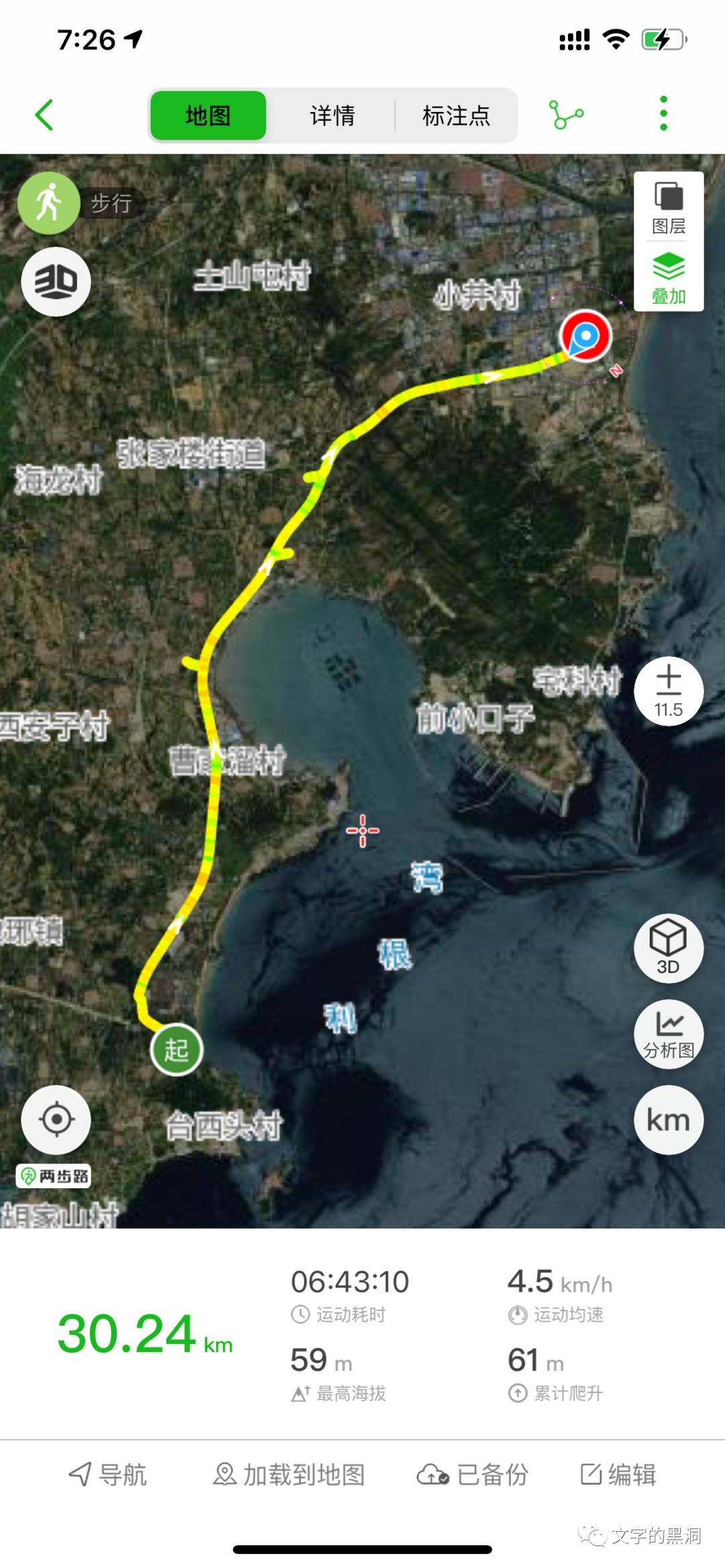725x1568 pixels.
Task: Tap the 起 start point marker
Action: point(177,1049)
